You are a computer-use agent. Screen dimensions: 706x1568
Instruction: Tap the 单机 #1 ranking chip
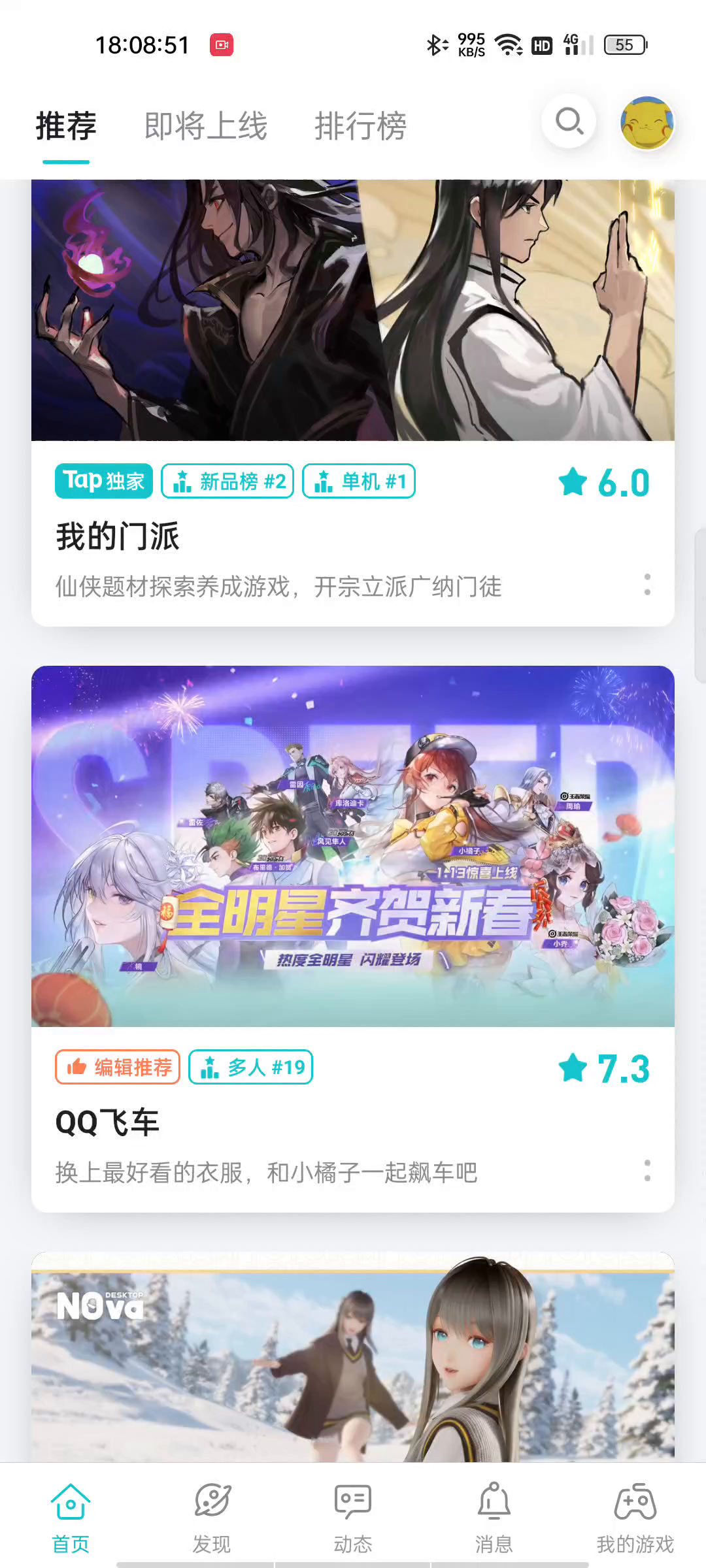(359, 482)
